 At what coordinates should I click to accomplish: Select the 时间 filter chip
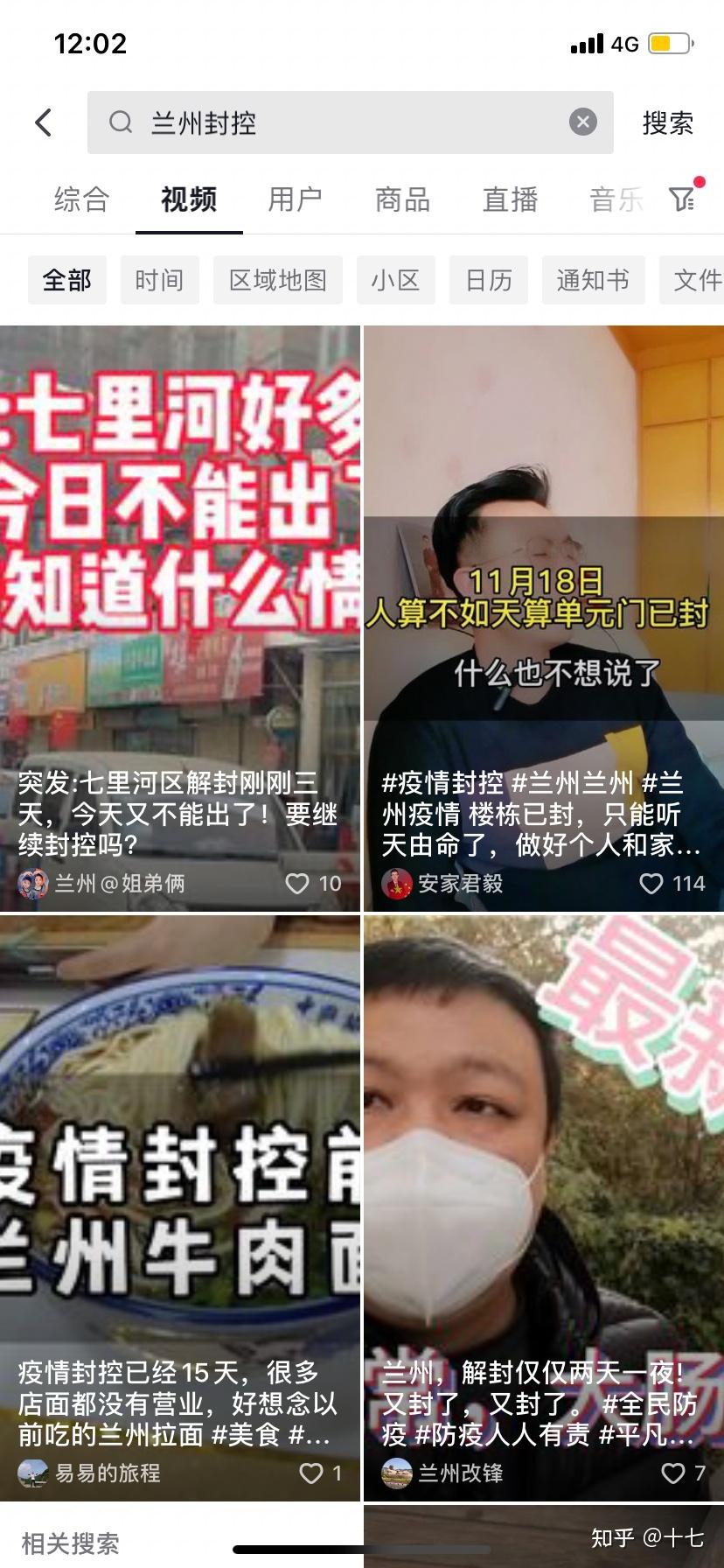tap(159, 280)
